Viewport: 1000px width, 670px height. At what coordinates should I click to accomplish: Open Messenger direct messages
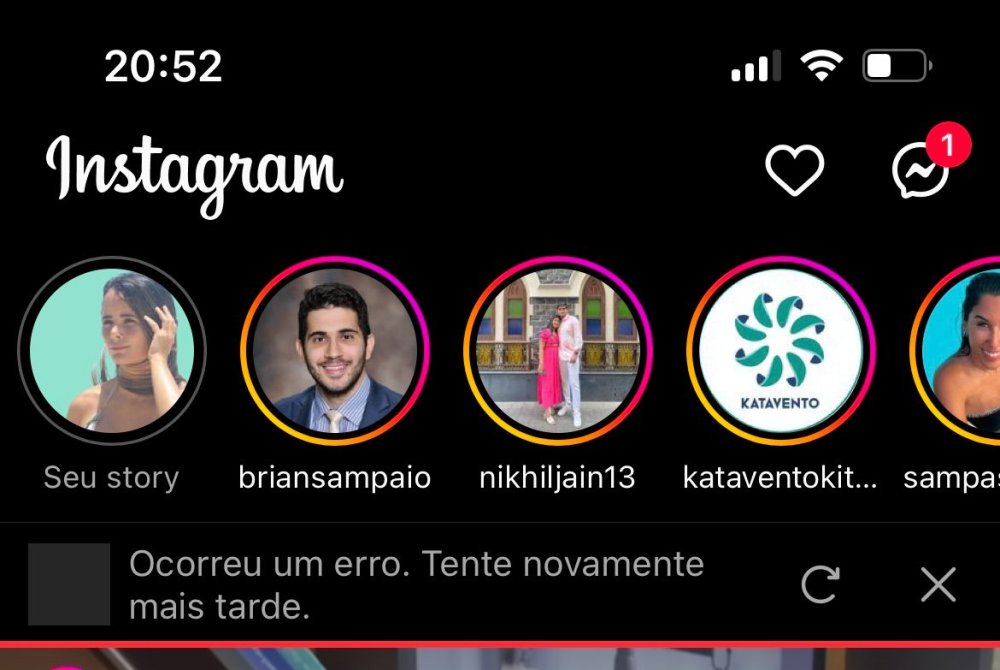[919, 173]
